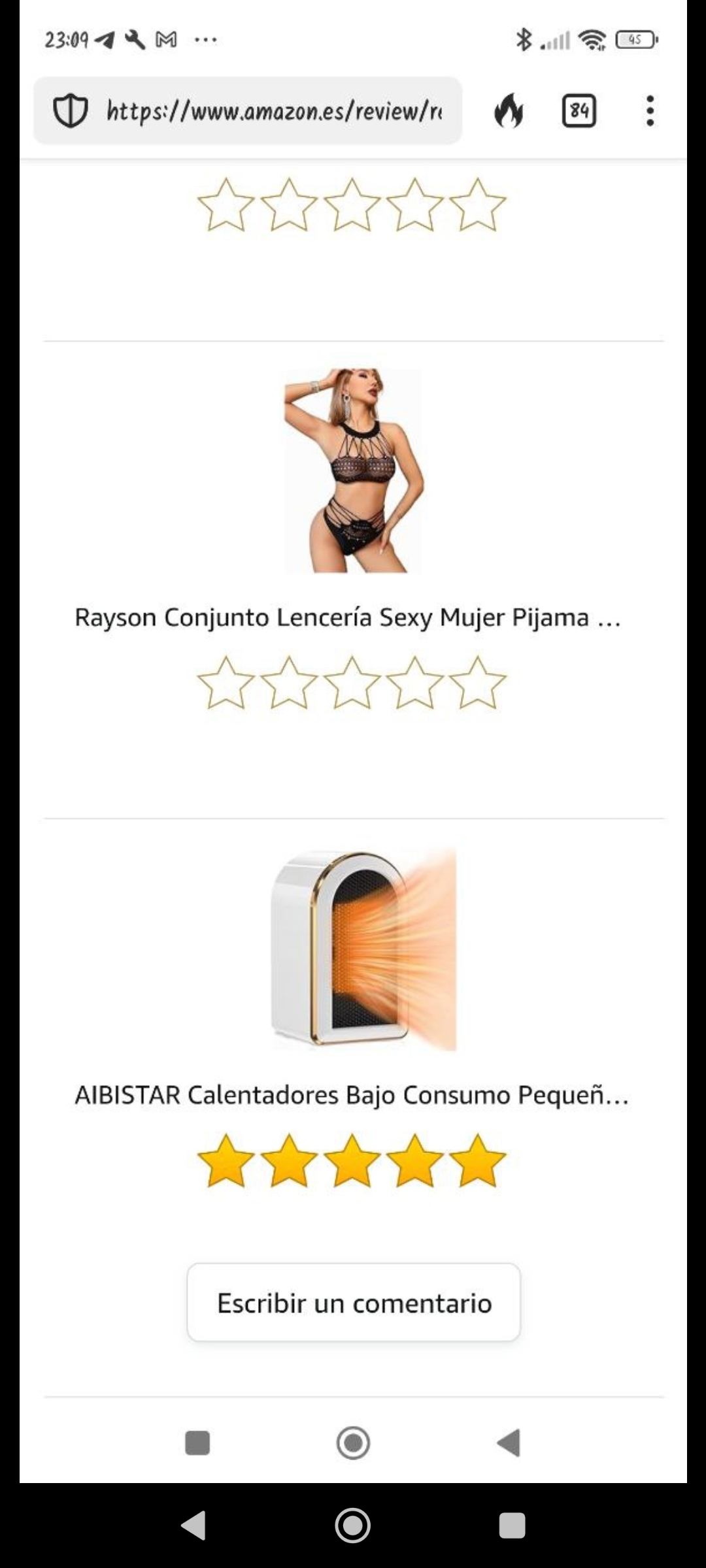This screenshot has height=1568, width=706.
Task: Set the AIBISTAR heater rating to one star
Action: pyautogui.click(x=226, y=1161)
